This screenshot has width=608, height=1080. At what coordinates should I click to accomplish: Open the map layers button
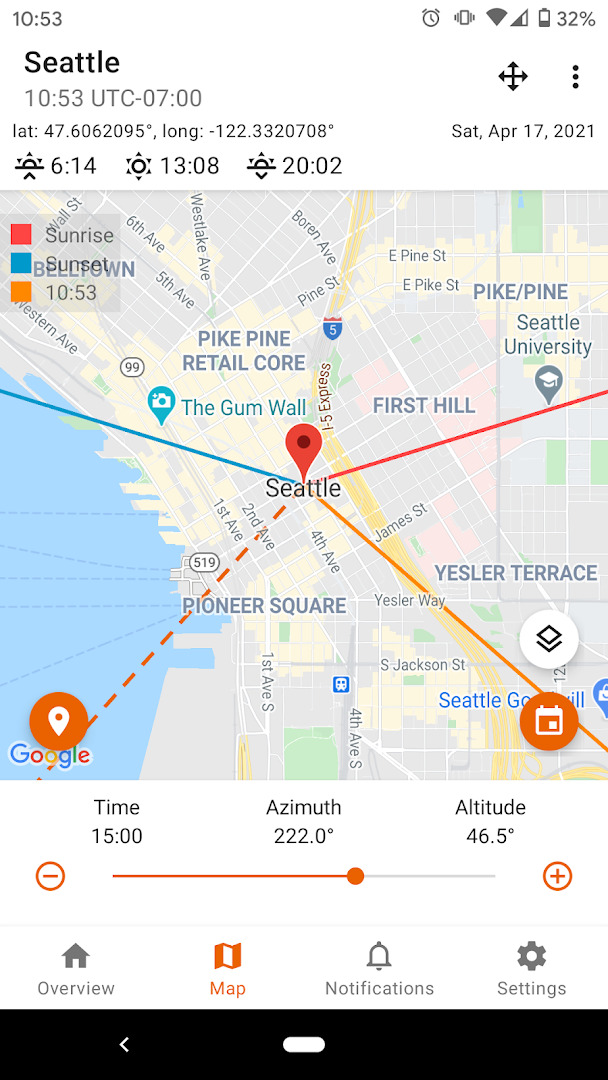549,640
